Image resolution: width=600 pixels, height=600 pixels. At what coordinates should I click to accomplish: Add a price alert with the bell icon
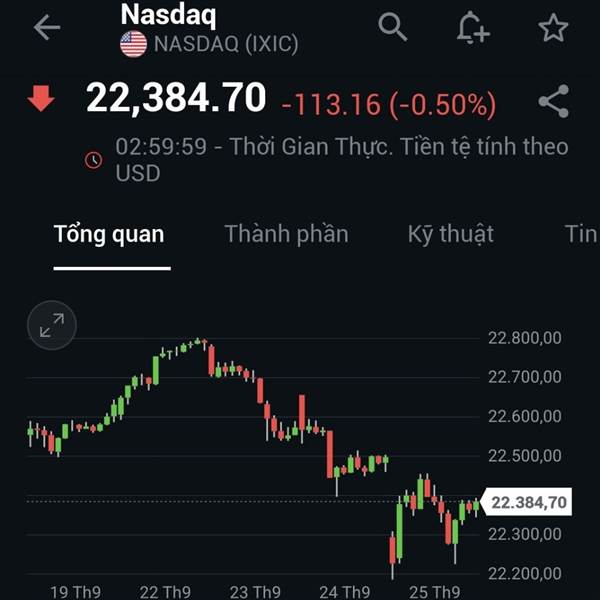point(473,28)
